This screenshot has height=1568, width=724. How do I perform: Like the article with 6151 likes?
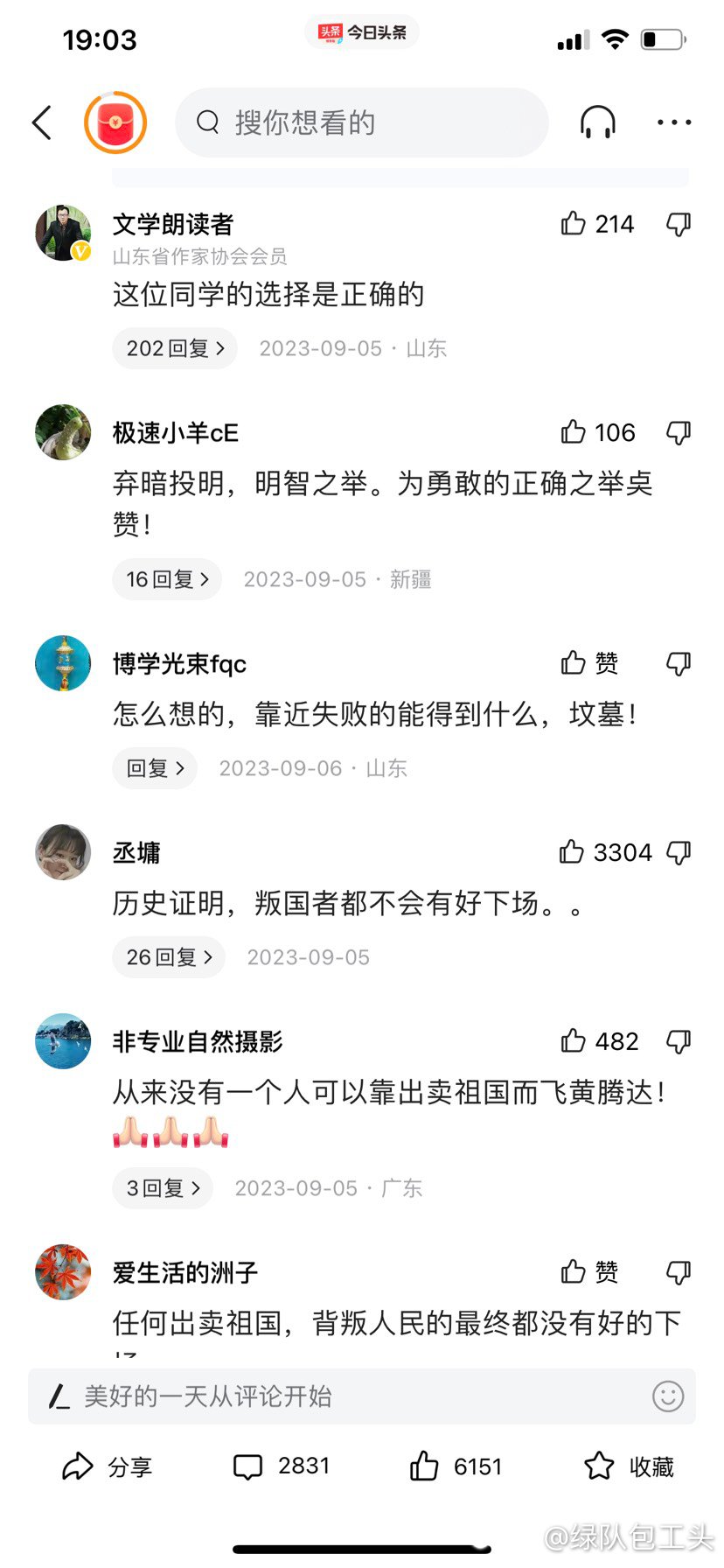pyautogui.click(x=425, y=1466)
